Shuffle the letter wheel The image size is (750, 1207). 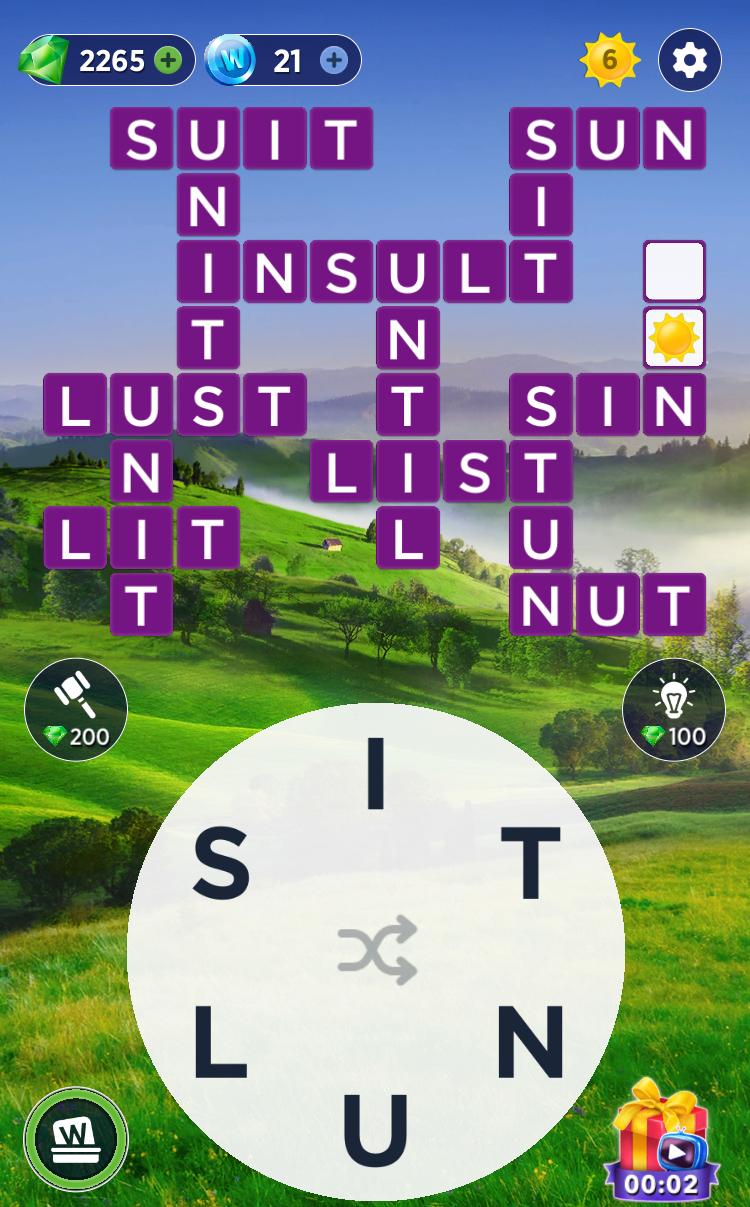376,950
